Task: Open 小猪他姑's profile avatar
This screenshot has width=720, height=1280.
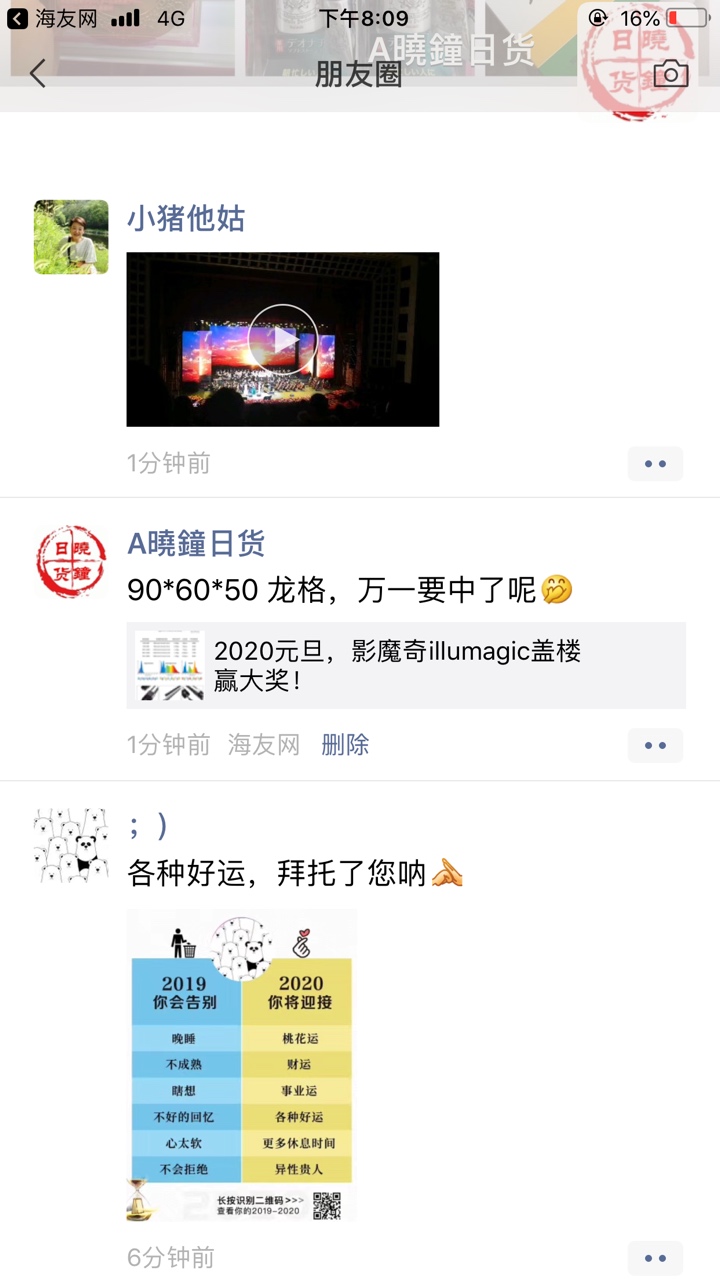Action: tap(71, 237)
